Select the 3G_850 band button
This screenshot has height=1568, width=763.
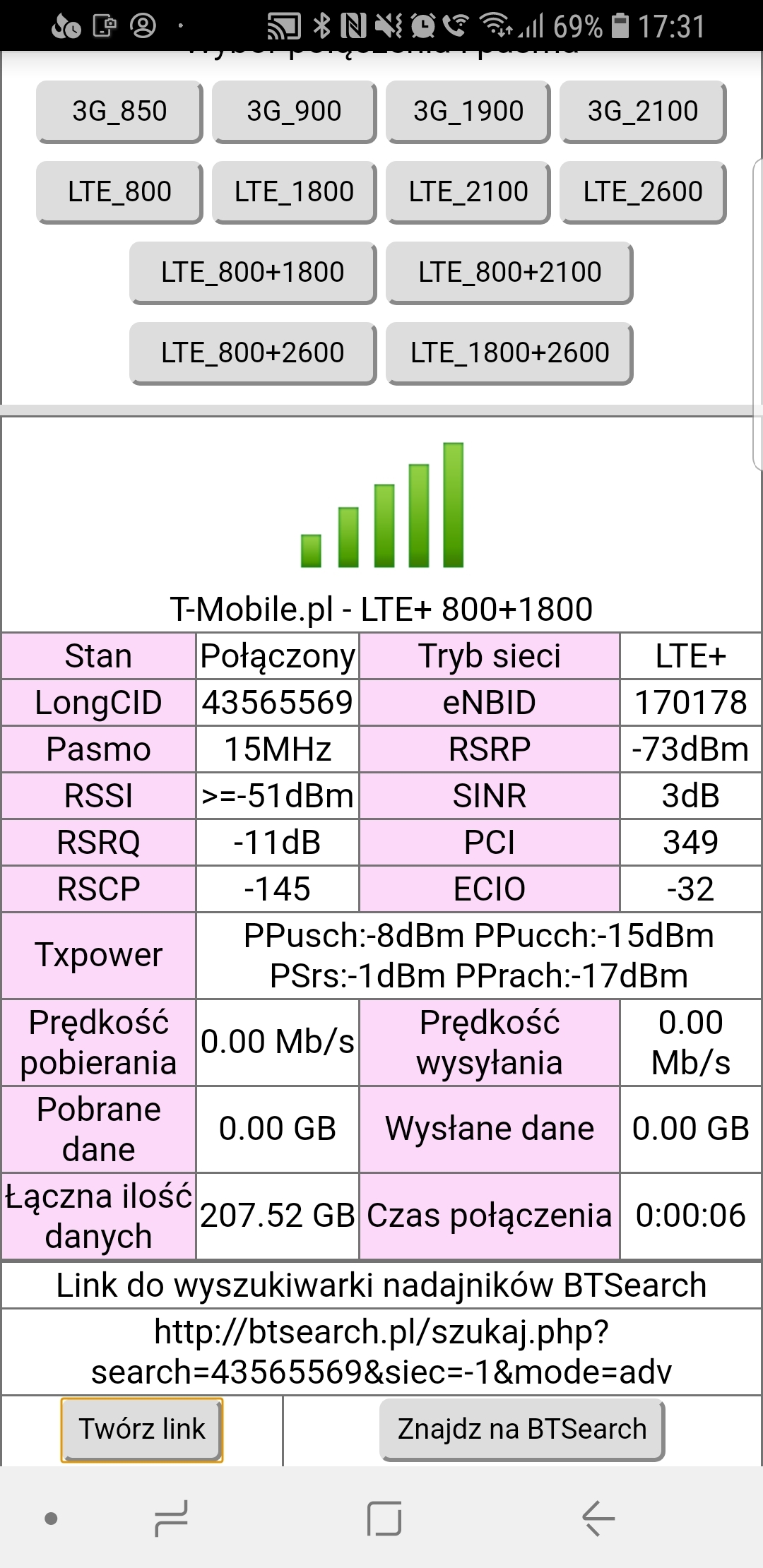[x=119, y=112]
